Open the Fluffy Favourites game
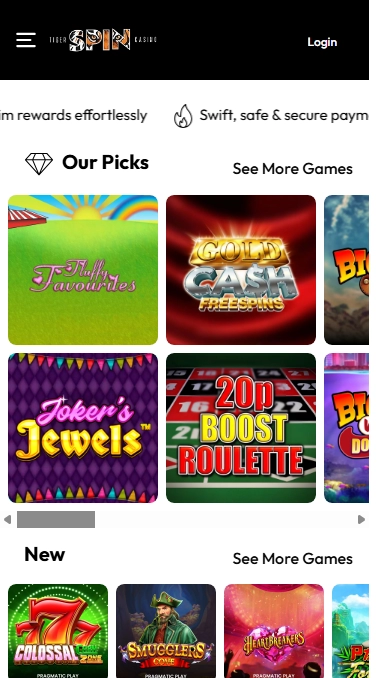Image resolution: width=386 pixels, height=678 pixels. tap(83, 270)
